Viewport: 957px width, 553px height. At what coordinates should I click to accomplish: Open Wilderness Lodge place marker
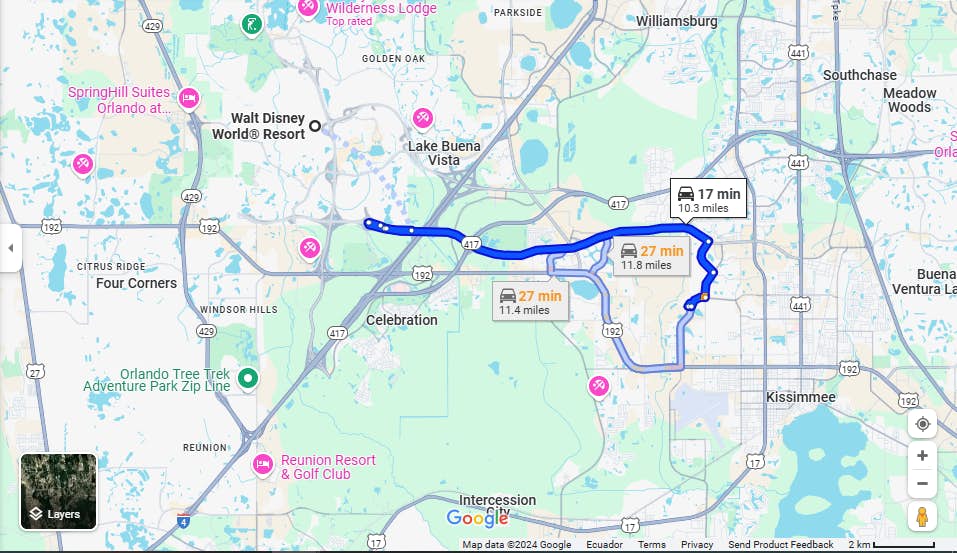point(308,8)
